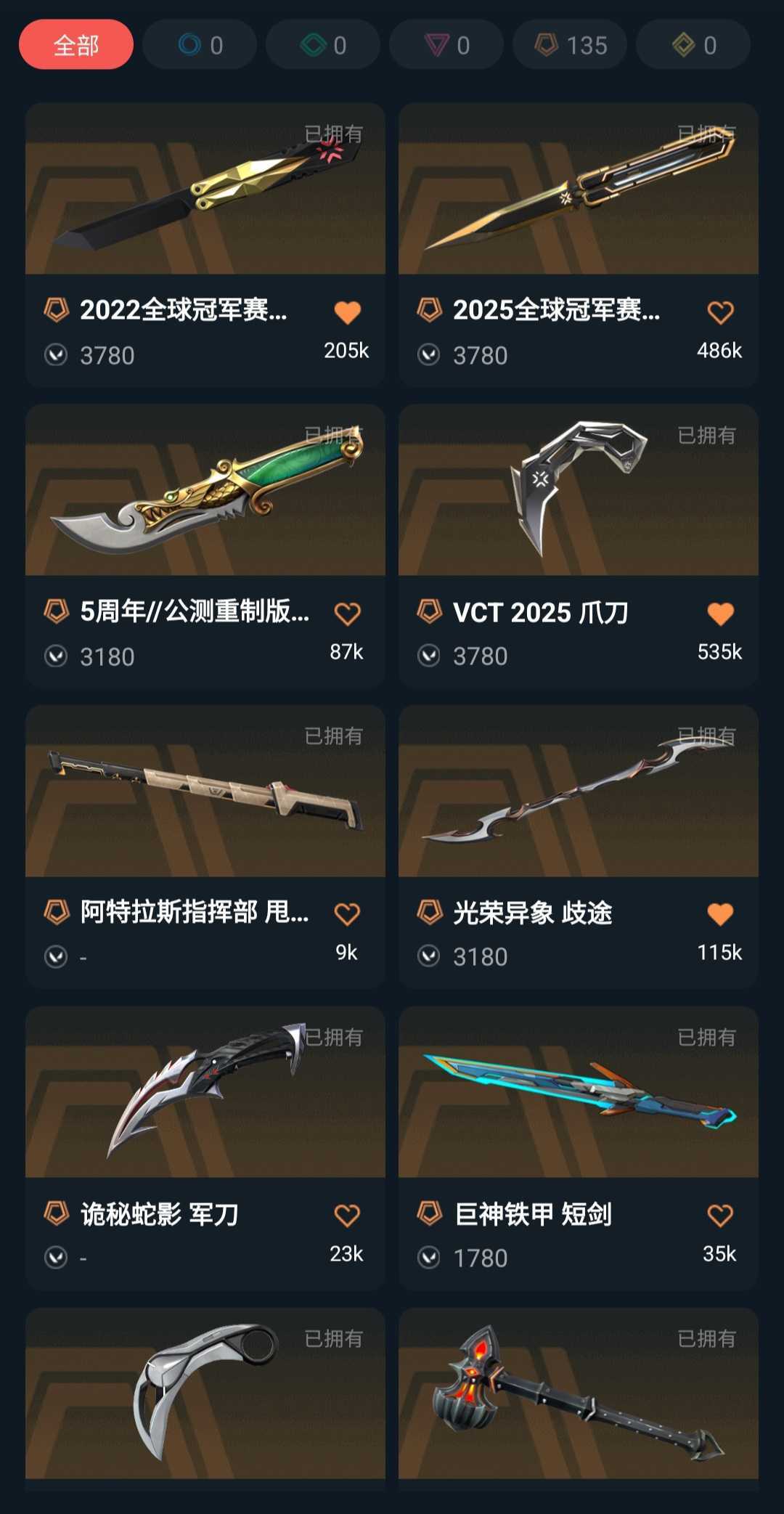This screenshot has width=784, height=1514.
Task: Filter by the pink triangle tier chip
Action: tap(446, 45)
